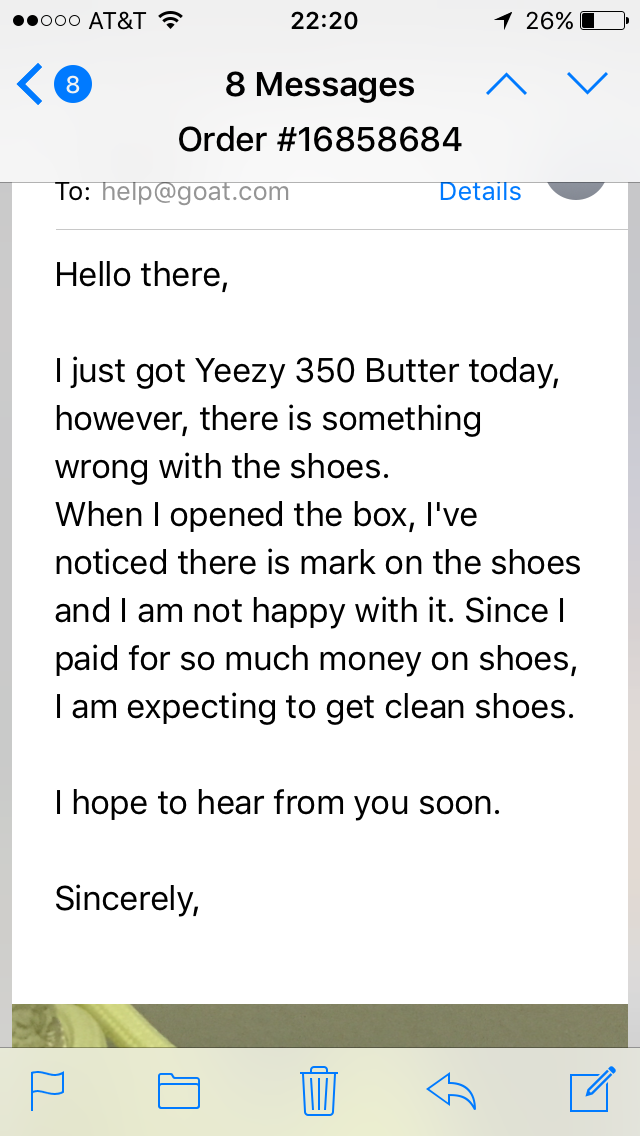Screen dimensions: 640x1136
Task: Open the attached shoe photo
Action: [320, 1025]
